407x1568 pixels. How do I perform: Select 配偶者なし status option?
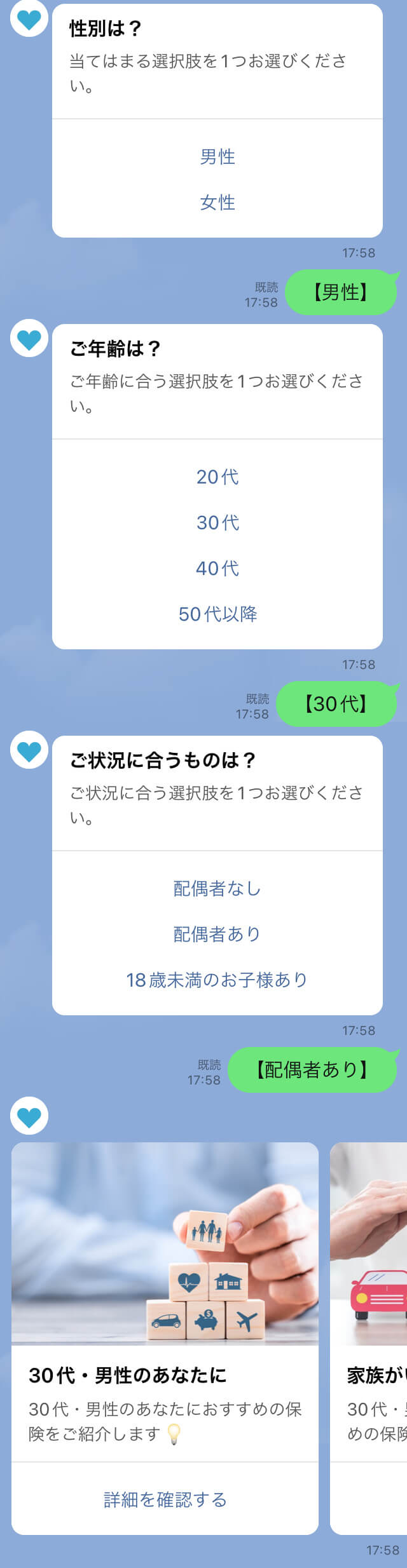(217, 889)
